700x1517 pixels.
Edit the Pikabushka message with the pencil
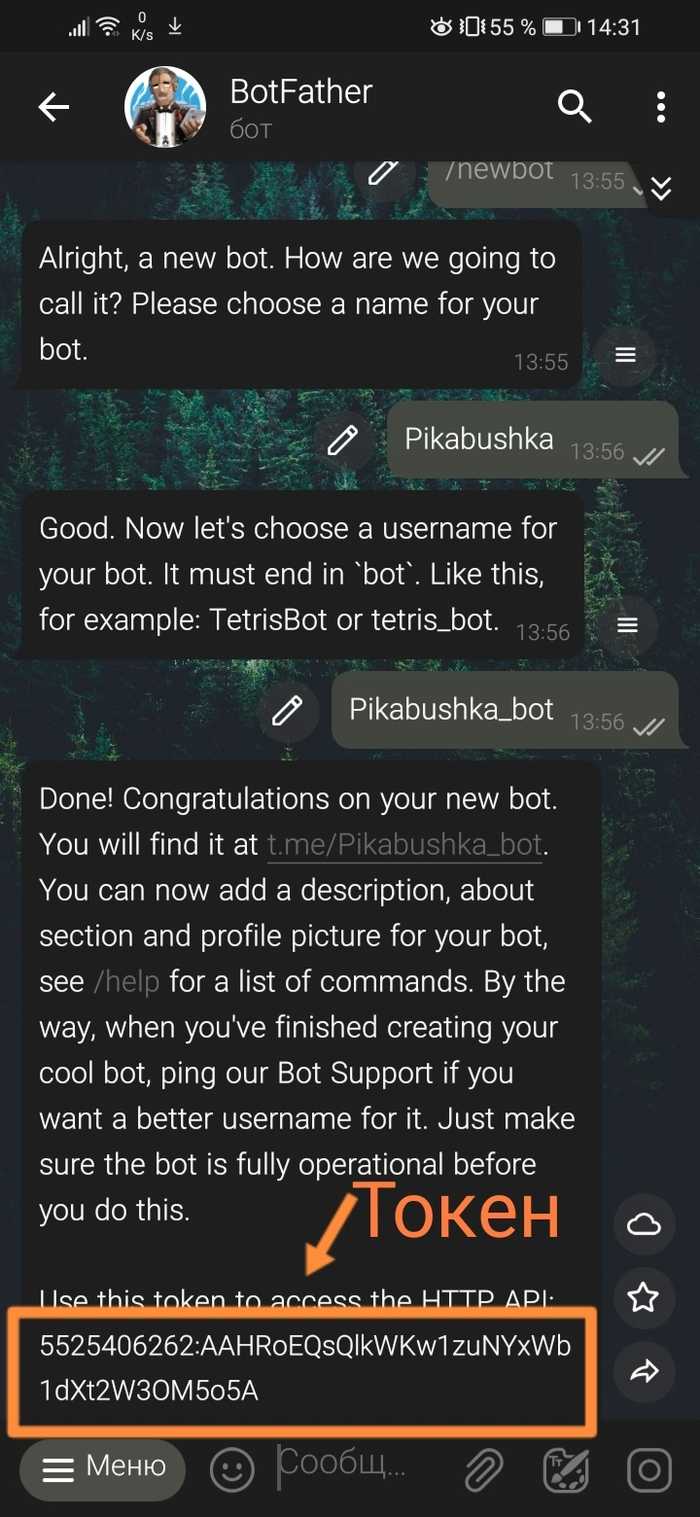(343, 440)
